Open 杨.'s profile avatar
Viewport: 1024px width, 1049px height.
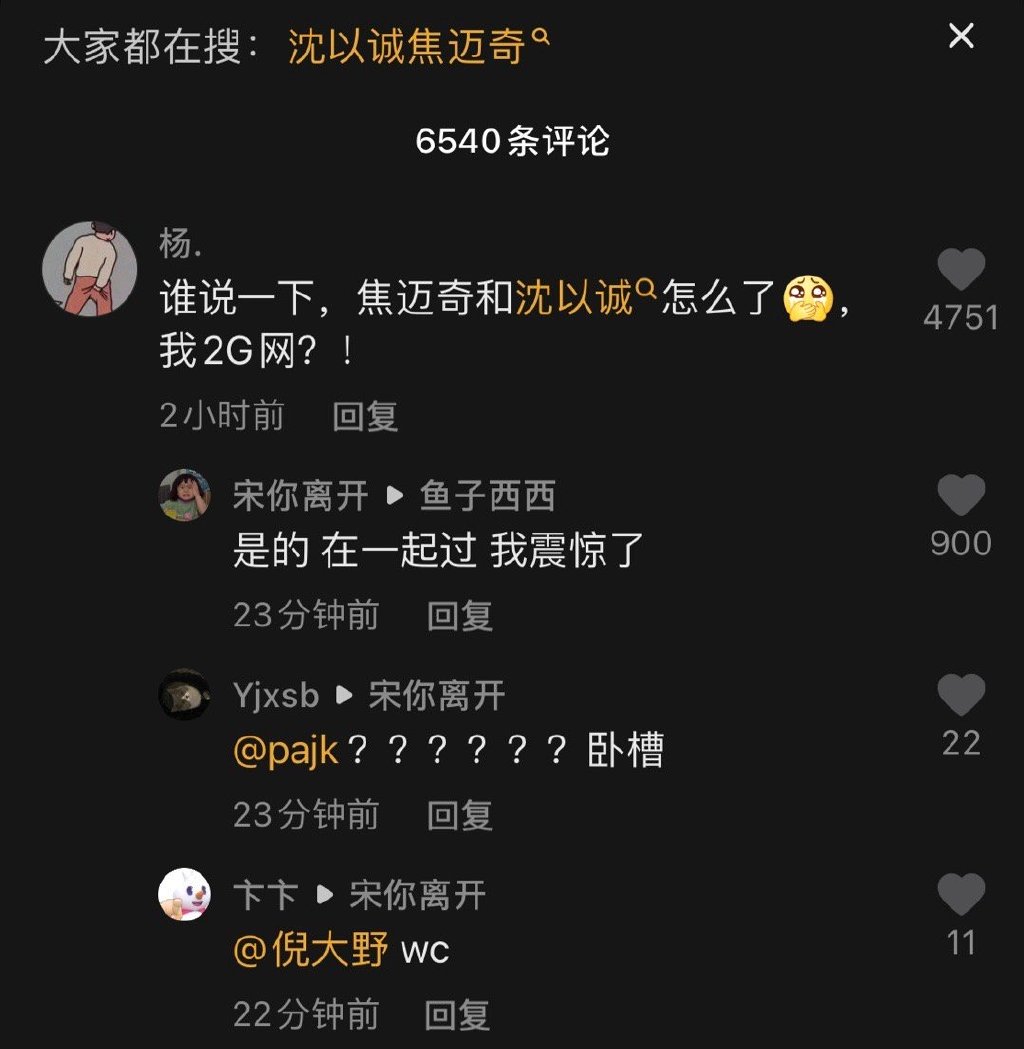coord(90,269)
